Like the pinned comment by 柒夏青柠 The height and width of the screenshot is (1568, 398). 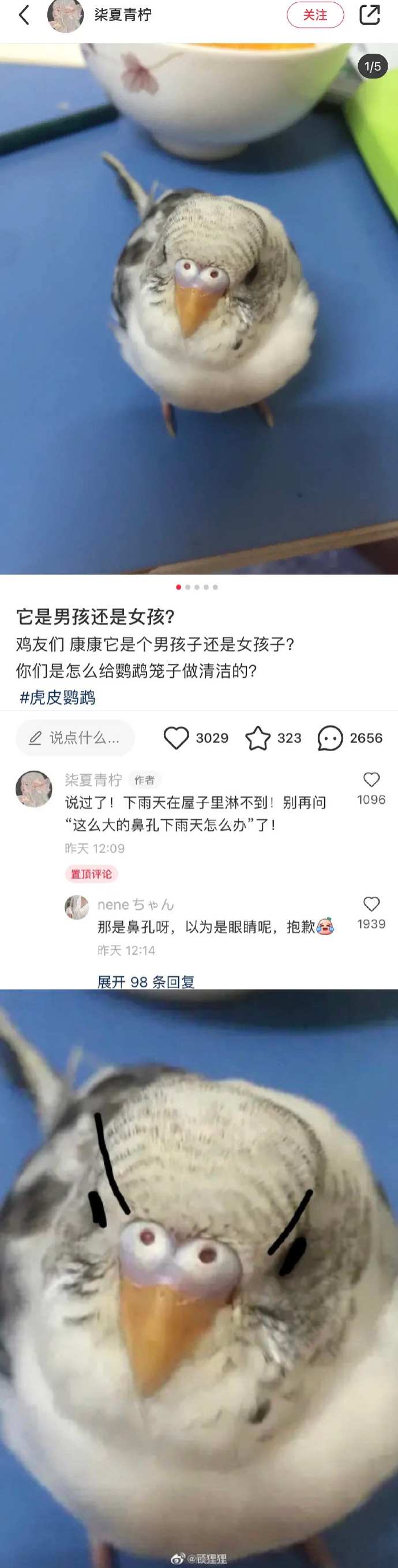pos(371,780)
